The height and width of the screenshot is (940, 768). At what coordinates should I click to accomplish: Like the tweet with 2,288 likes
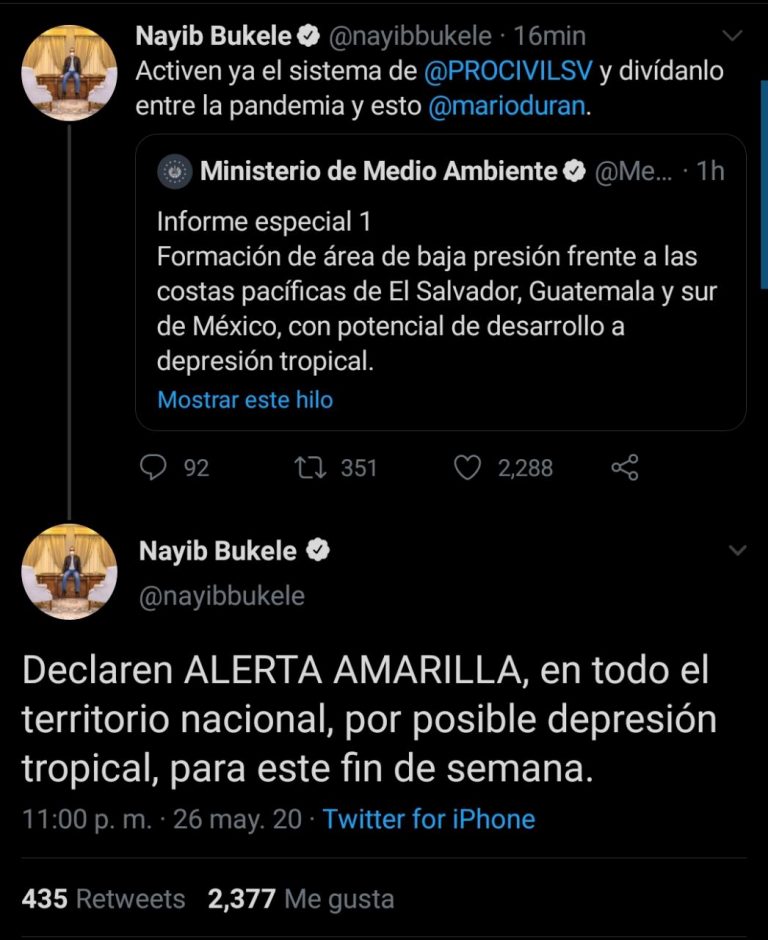[468, 467]
